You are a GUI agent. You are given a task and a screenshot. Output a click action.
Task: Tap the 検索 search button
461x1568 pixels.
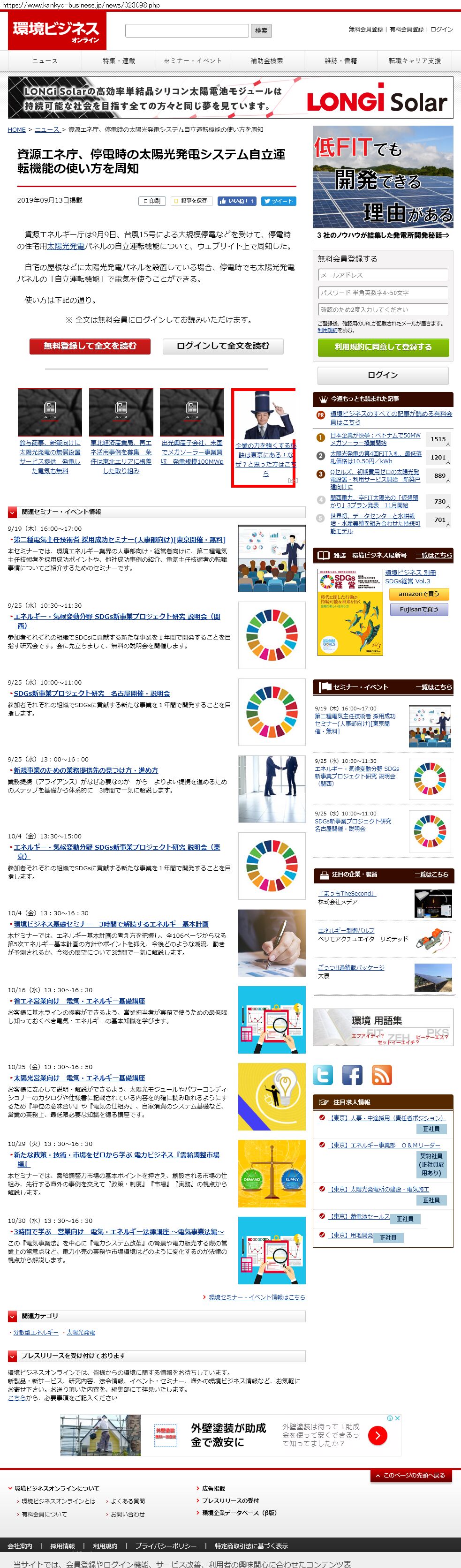point(261,30)
